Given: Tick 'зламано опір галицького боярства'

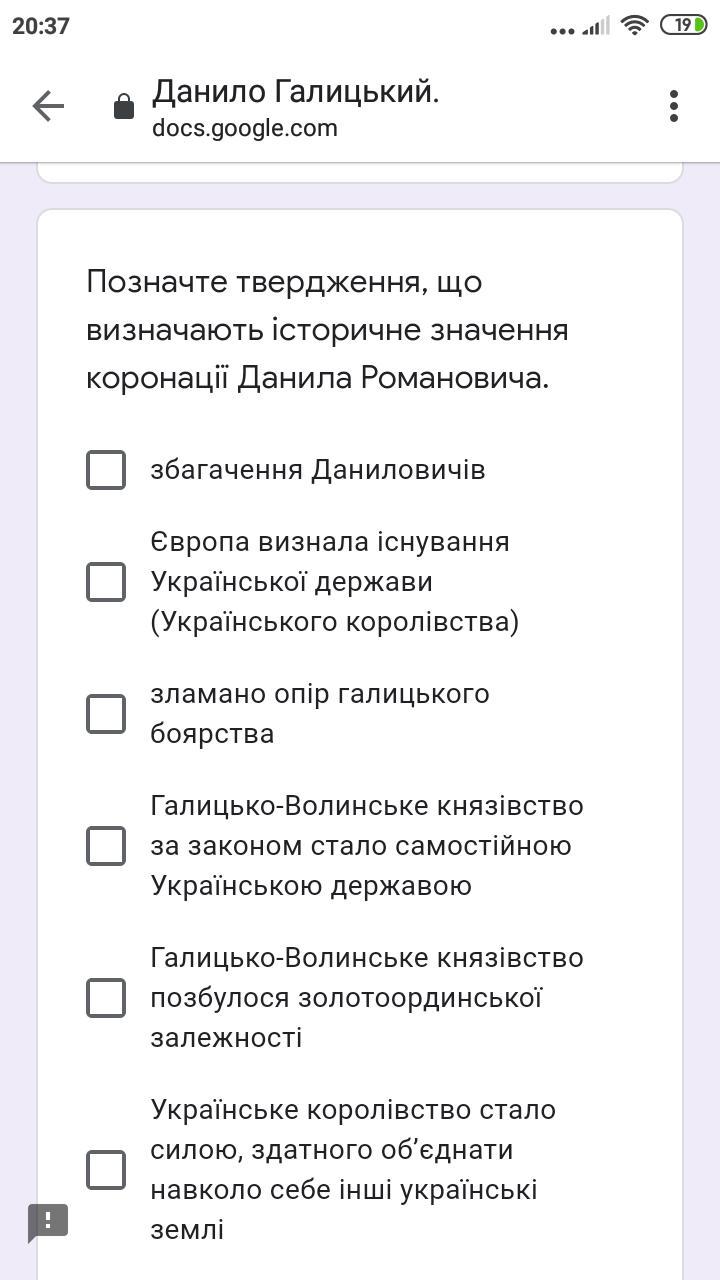Looking at the screenshot, I should pyautogui.click(x=106, y=714).
